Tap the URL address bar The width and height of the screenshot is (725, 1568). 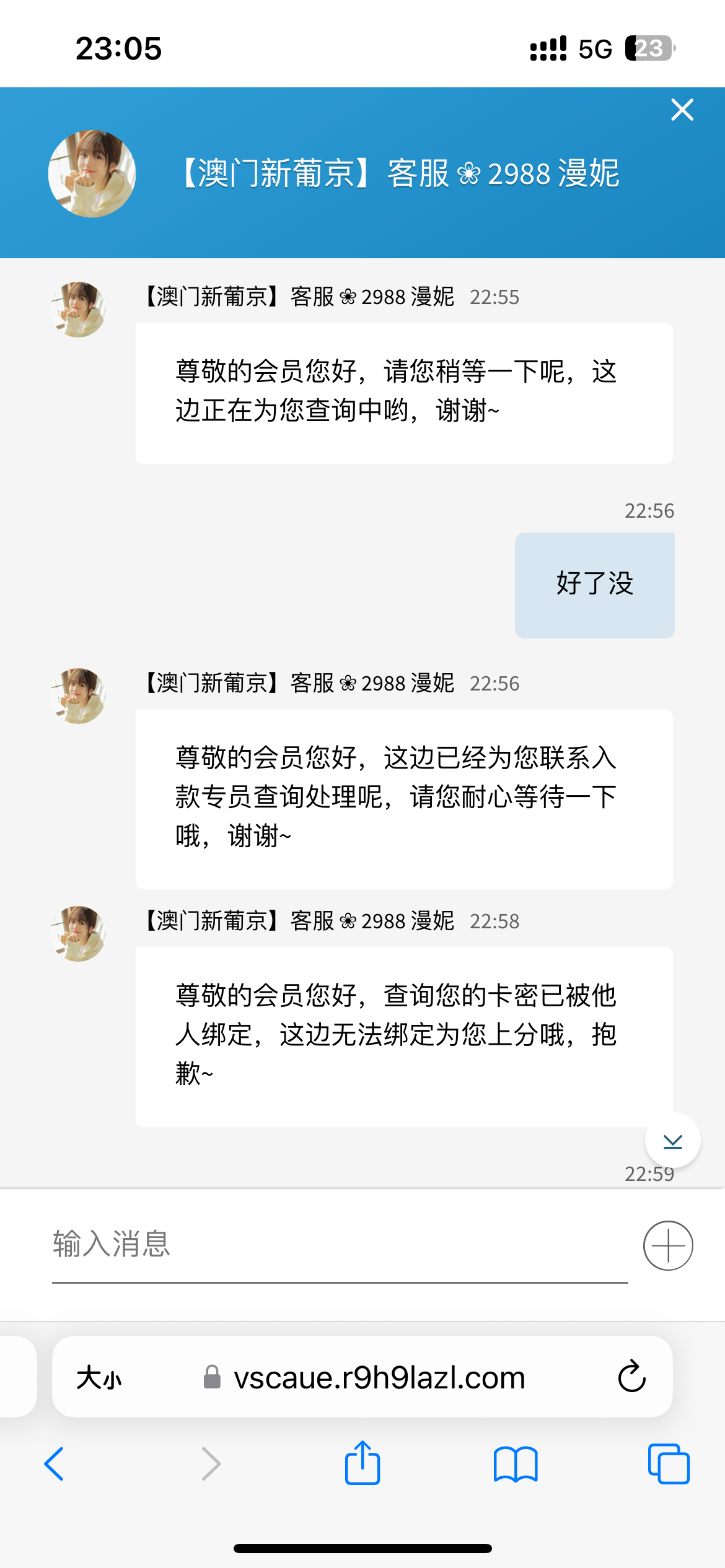(x=379, y=1378)
